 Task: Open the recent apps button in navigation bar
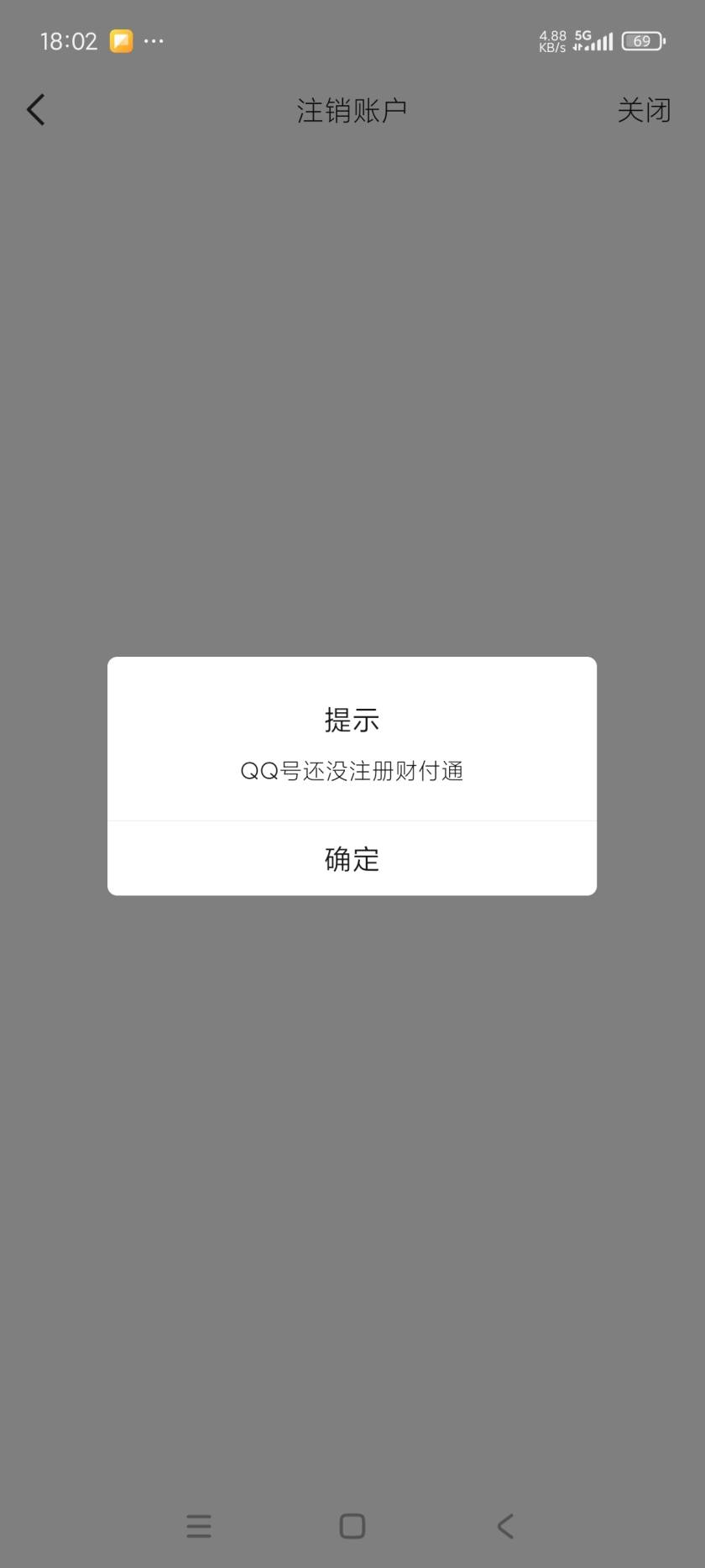coord(199,1526)
